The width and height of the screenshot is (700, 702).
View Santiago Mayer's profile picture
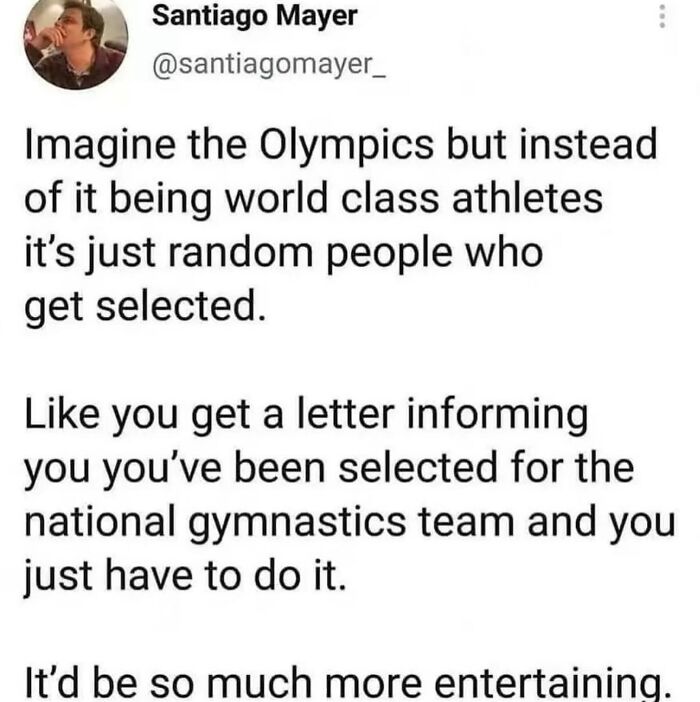(76, 44)
